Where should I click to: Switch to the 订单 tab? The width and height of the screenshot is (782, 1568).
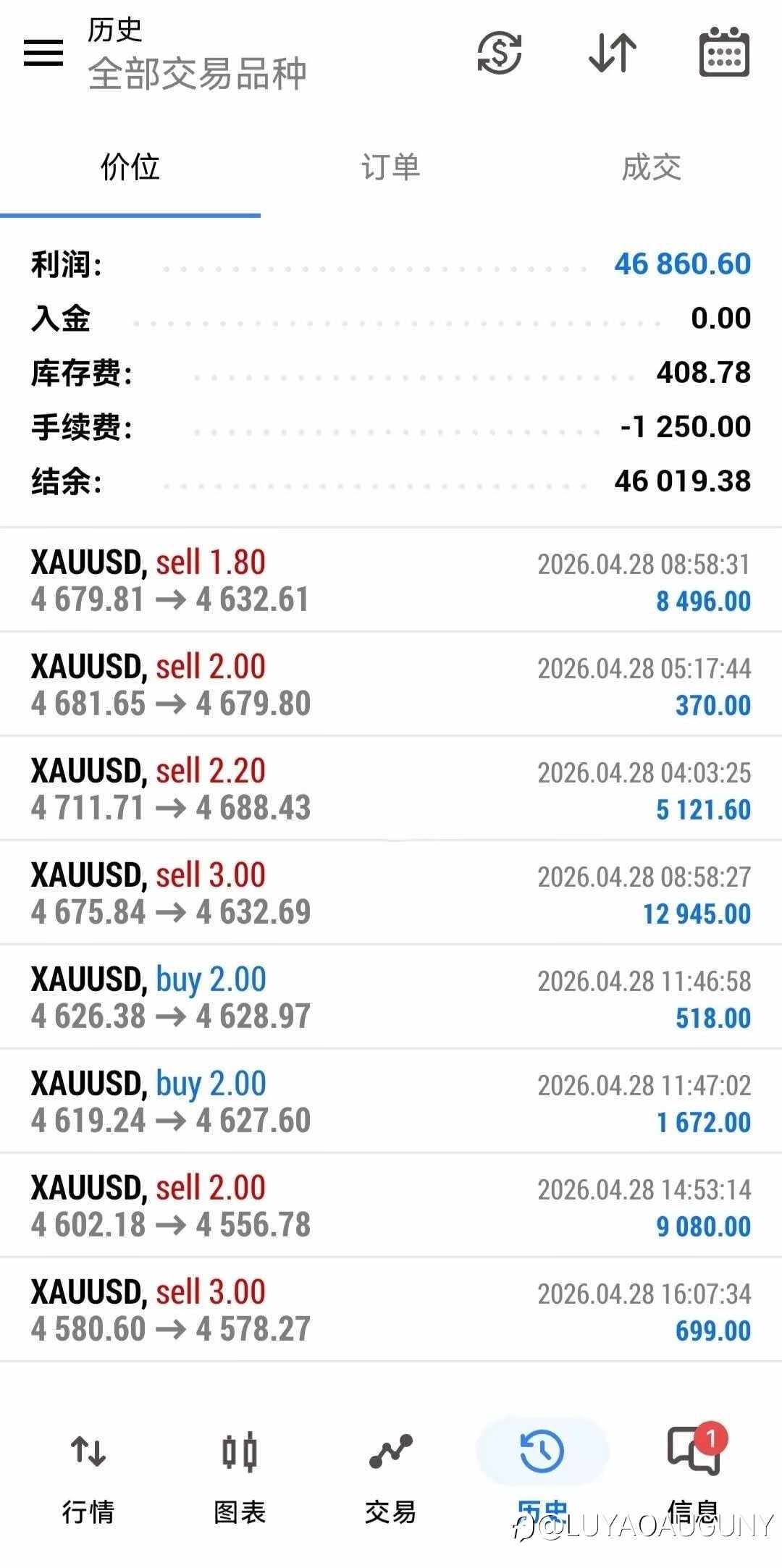point(391,168)
